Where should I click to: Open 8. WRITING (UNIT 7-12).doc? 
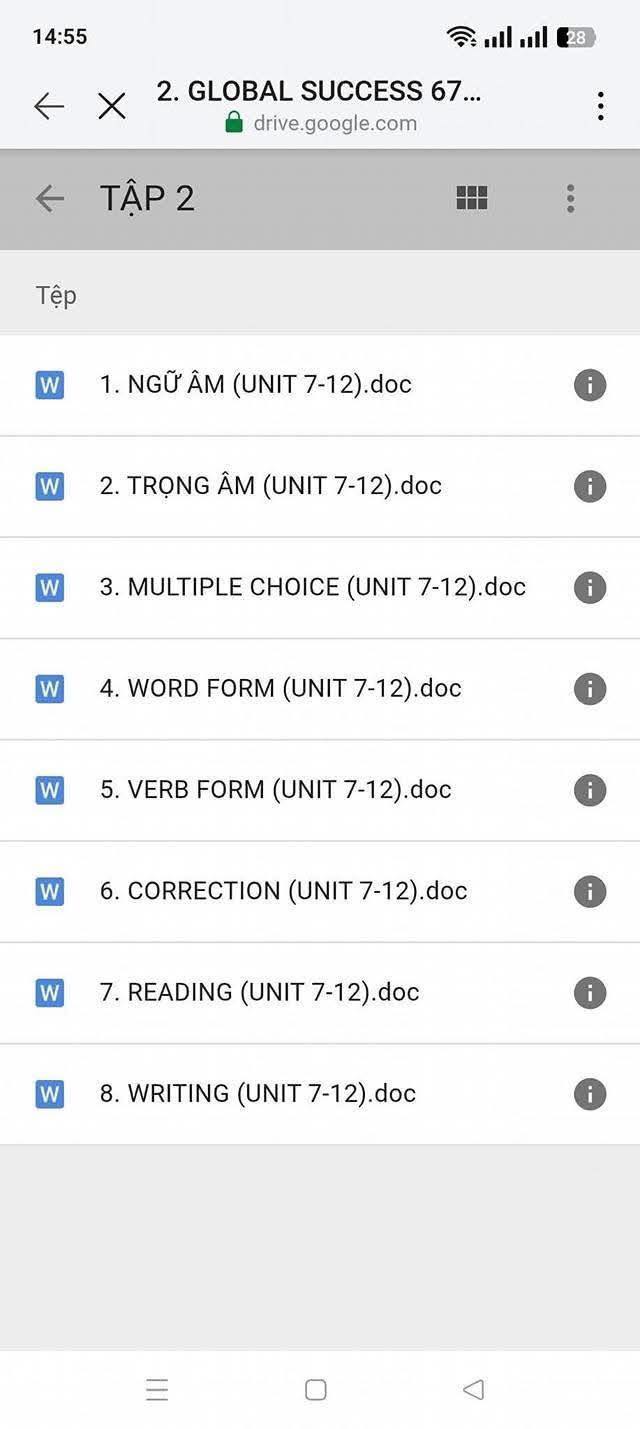[x=257, y=1094]
